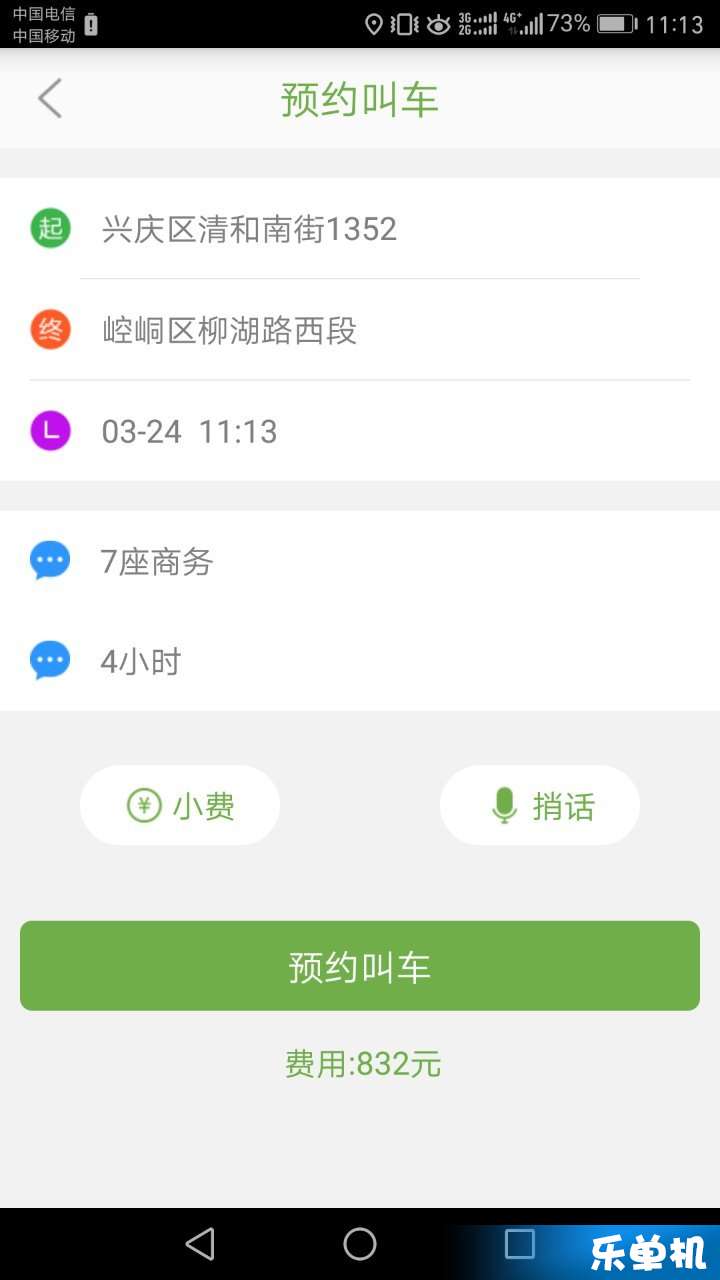Change the destination 崆峒区柳湖路西段
Viewport: 720px width, 1280px height.
point(360,330)
